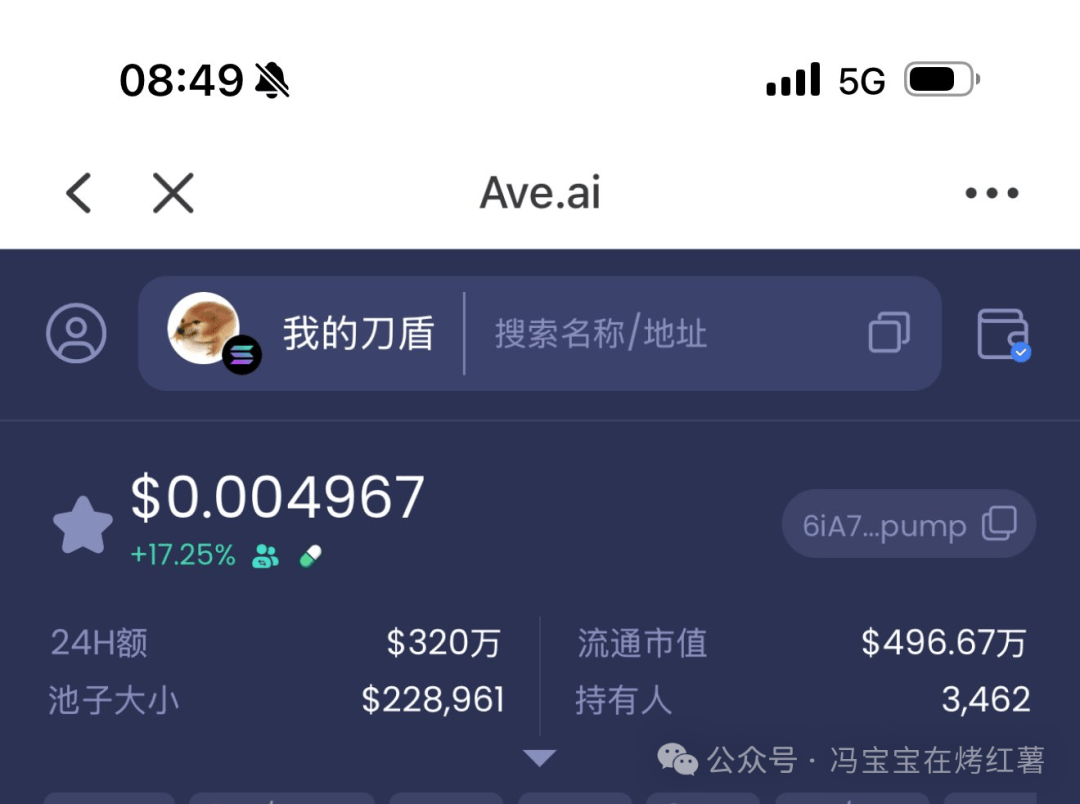Viewport: 1080px width, 804px height.
Task: Open the user profile icon
Action: pos(76,333)
